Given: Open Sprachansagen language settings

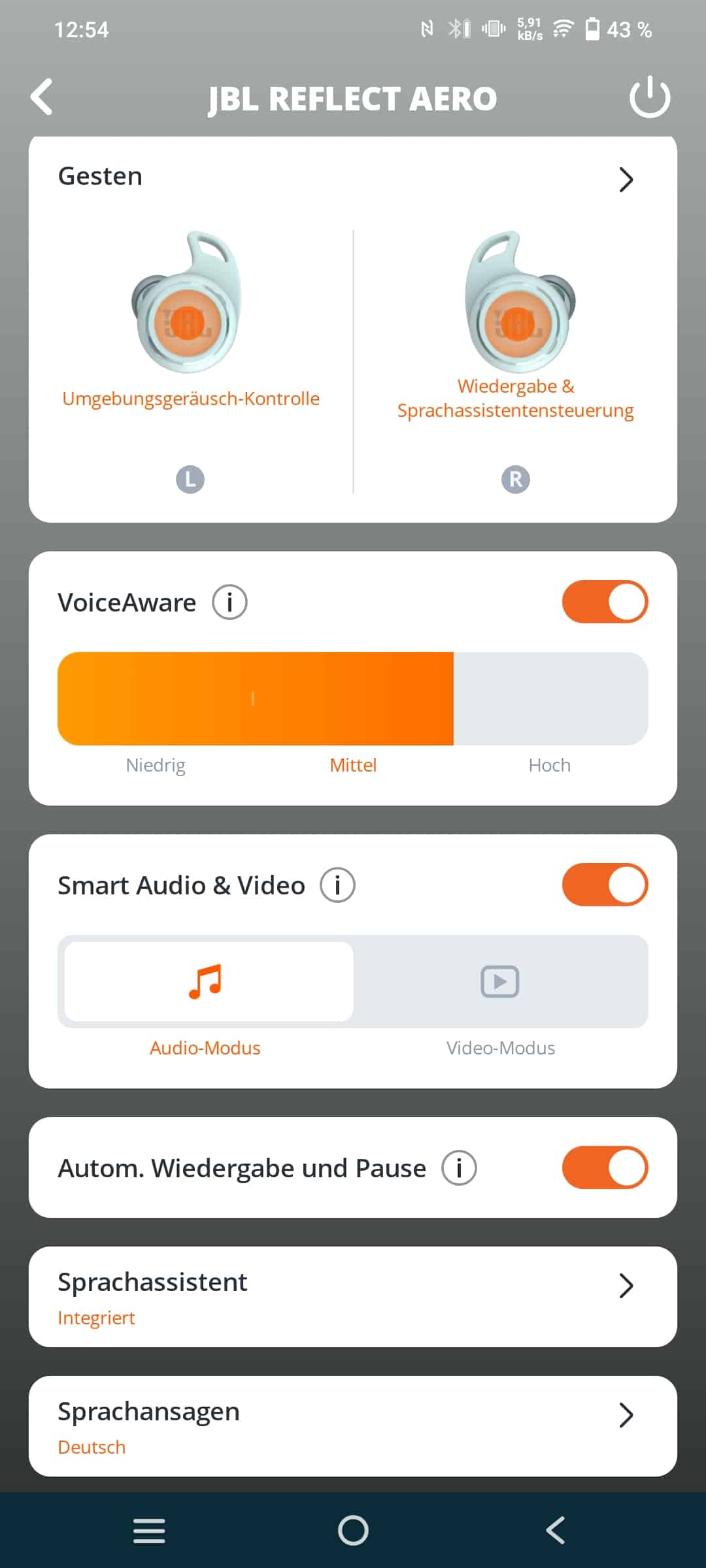Looking at the screenshot, I should (353, 1426).
